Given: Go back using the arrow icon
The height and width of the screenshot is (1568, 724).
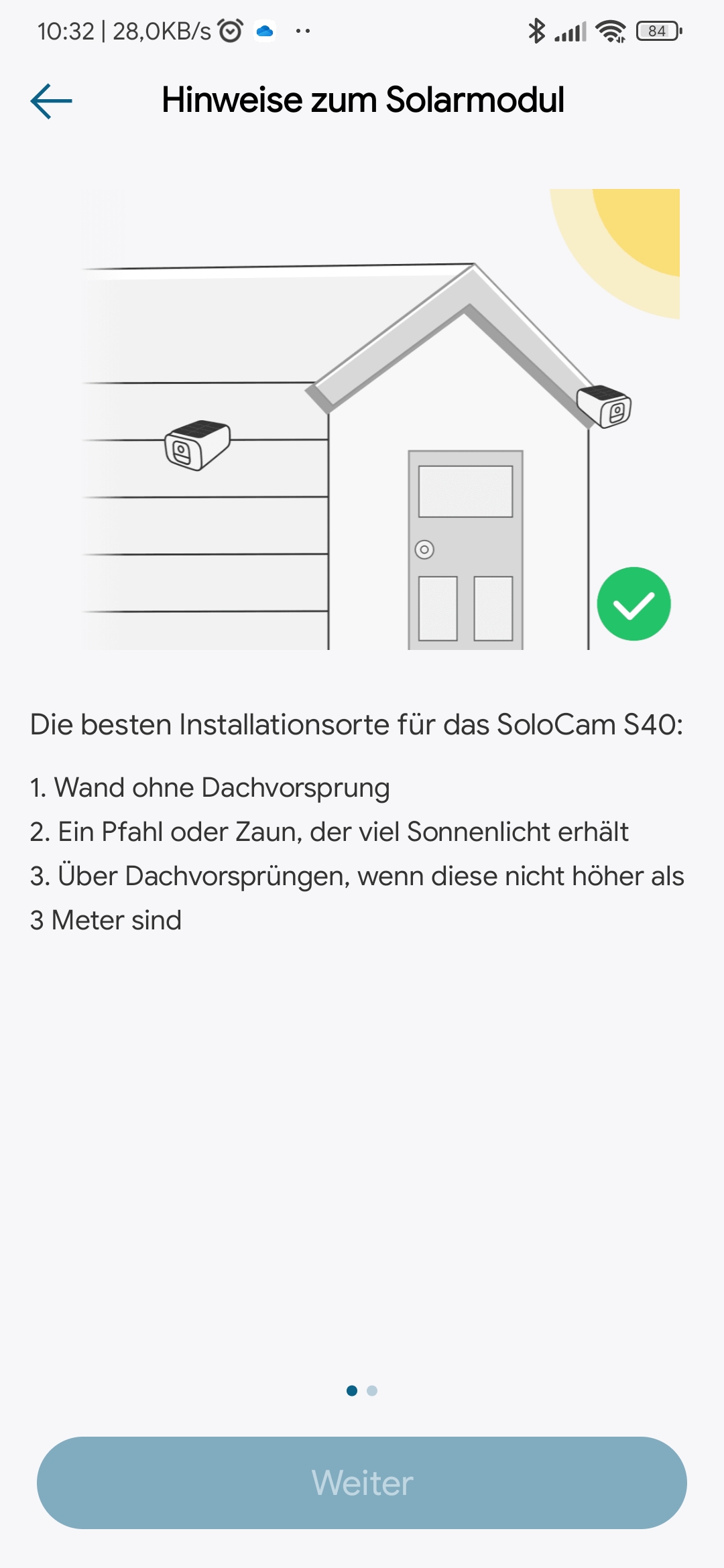Looking at the screenshot, I should [x=52, y=101].
